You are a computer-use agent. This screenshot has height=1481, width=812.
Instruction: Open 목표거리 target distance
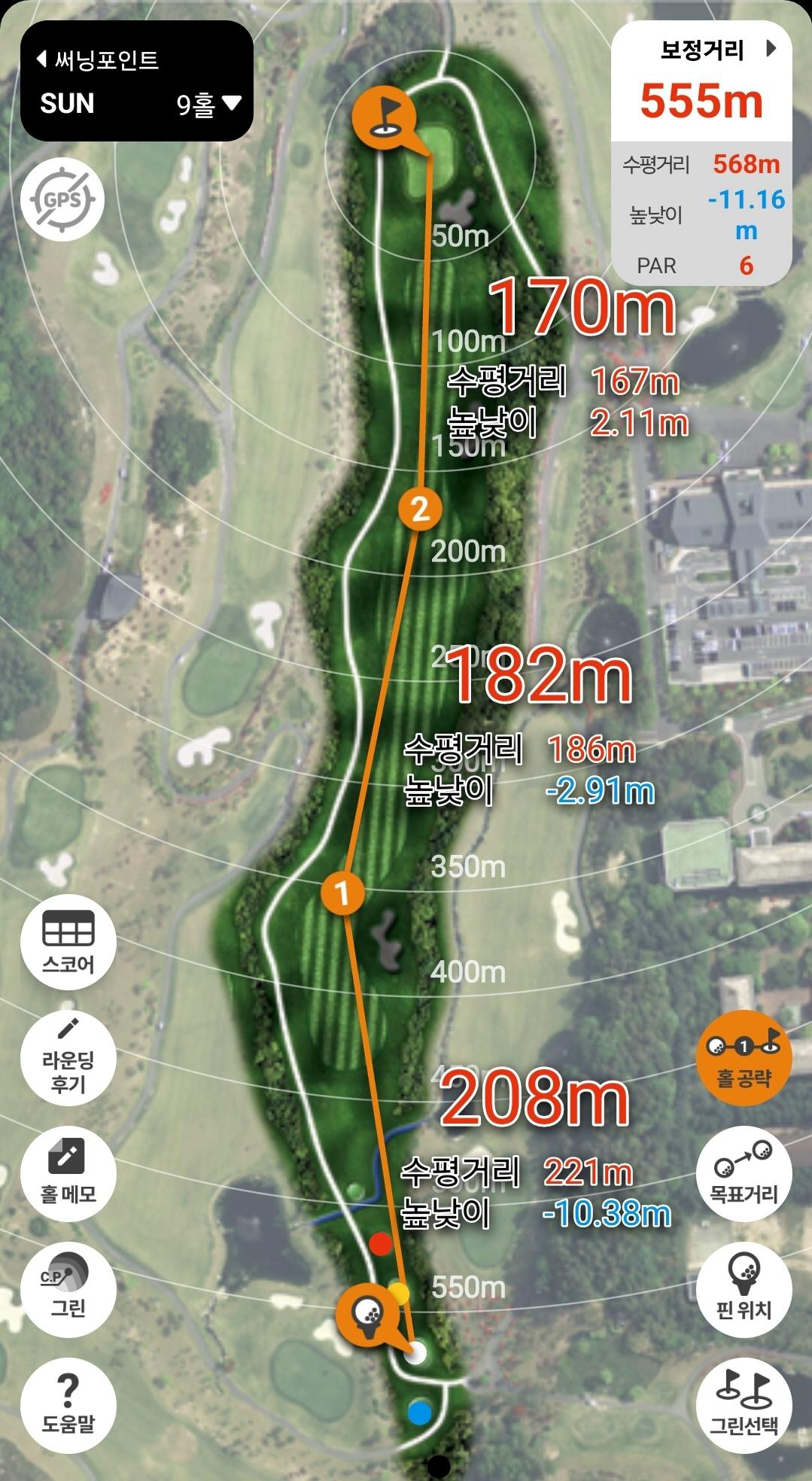tap(744, 1172)
